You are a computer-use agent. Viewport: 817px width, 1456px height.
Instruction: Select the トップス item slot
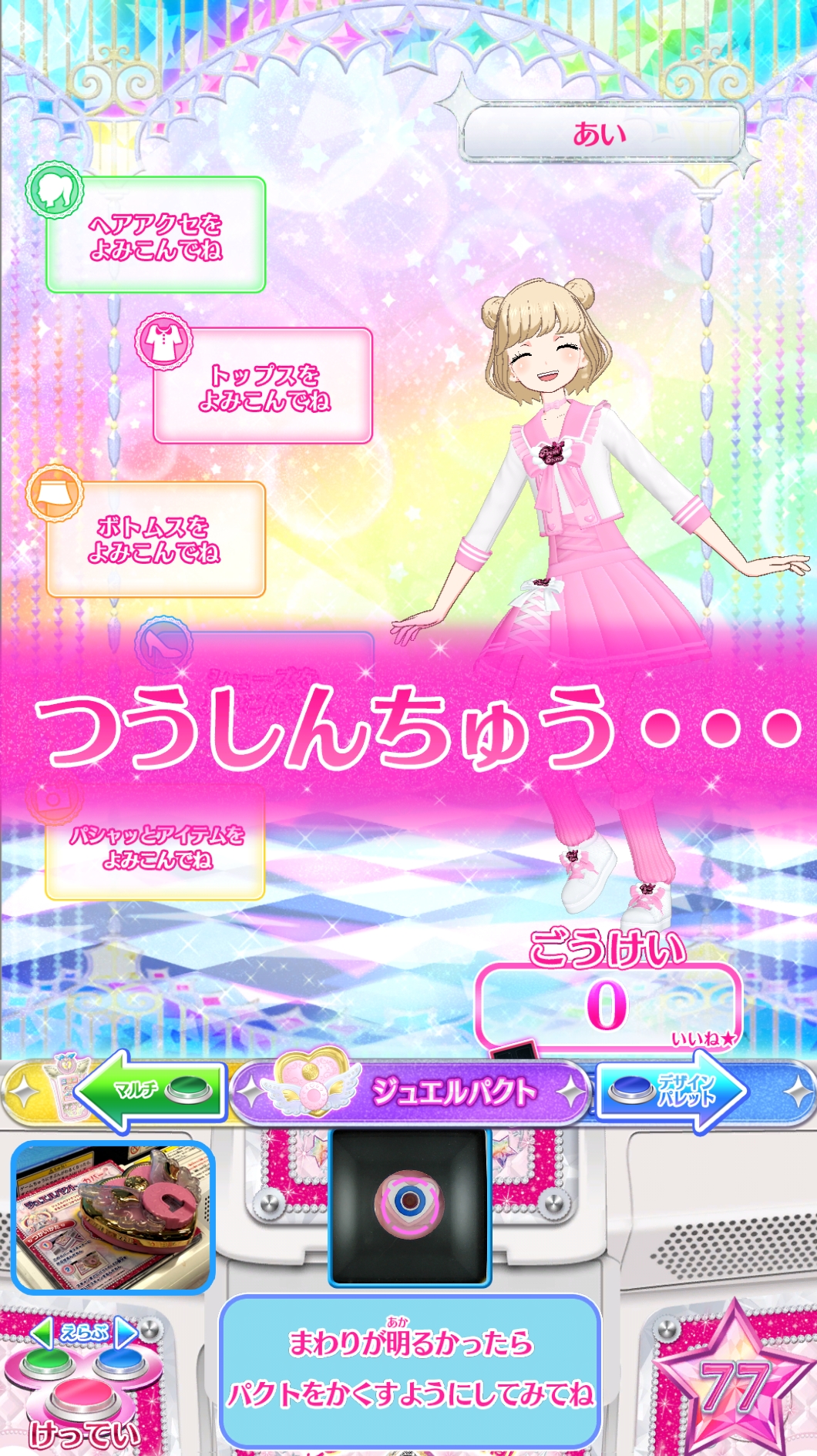(263, 387)
